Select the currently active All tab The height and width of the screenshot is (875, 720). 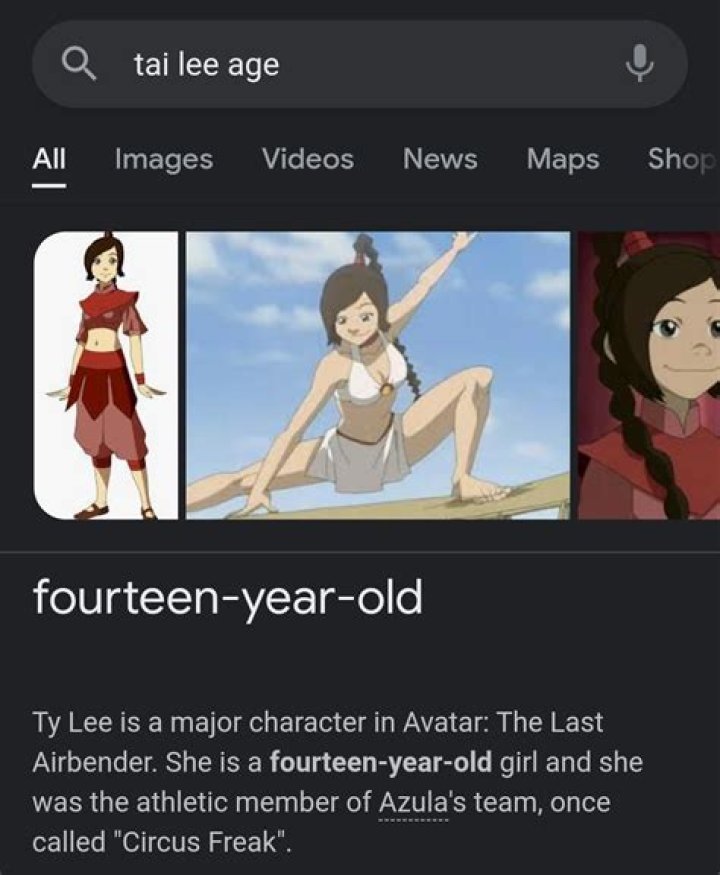(x=50, y=158)
